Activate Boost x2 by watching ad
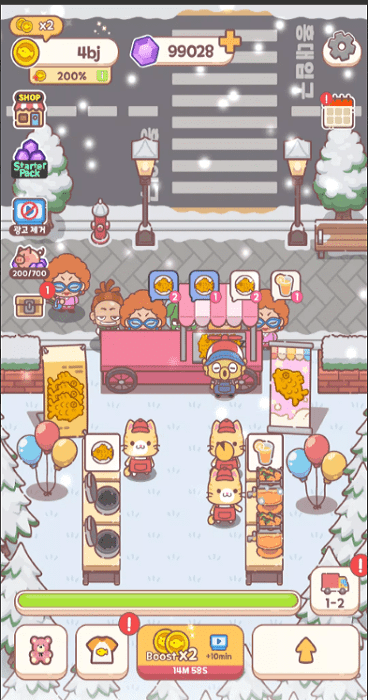The width and height of the screenshot is (368, 700). click(190, 652)
